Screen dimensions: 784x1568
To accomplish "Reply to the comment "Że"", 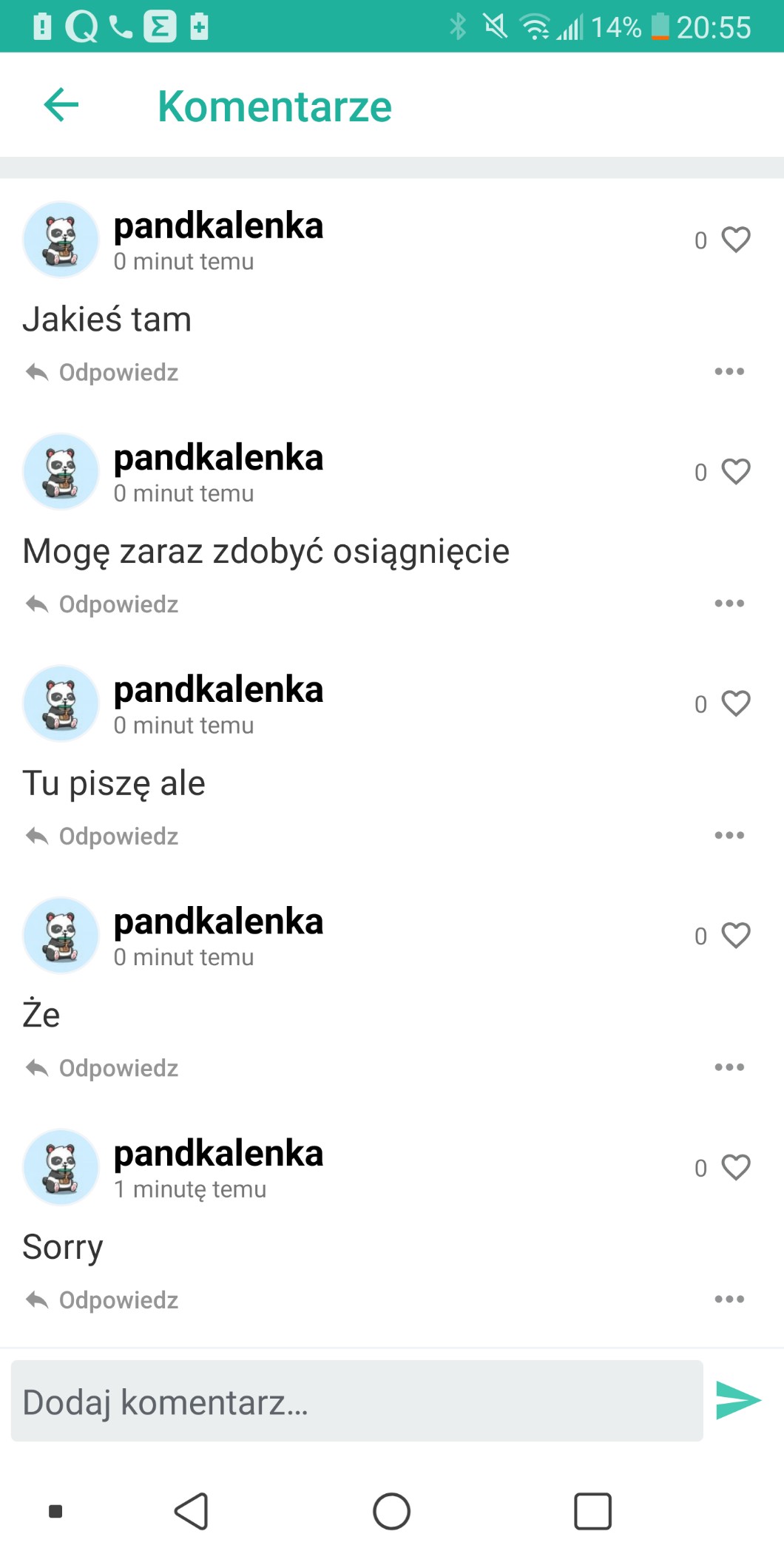I will 102,1068.
